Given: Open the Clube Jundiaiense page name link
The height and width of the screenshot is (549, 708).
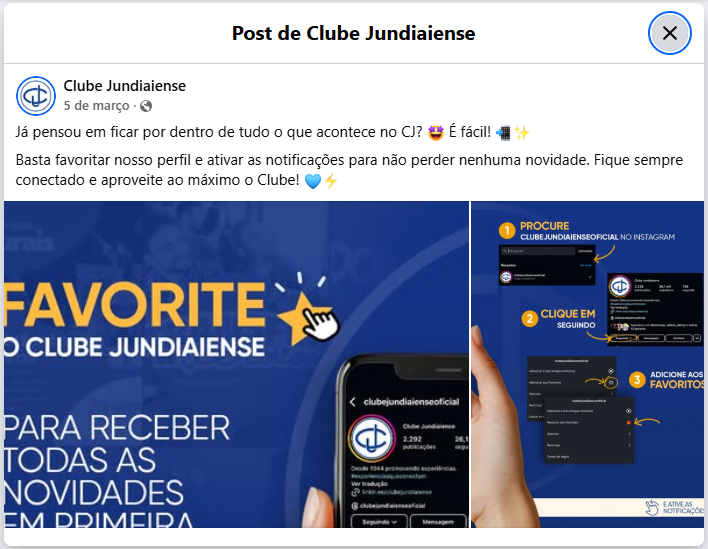Looking at the screenshot, I should [124, 86].
